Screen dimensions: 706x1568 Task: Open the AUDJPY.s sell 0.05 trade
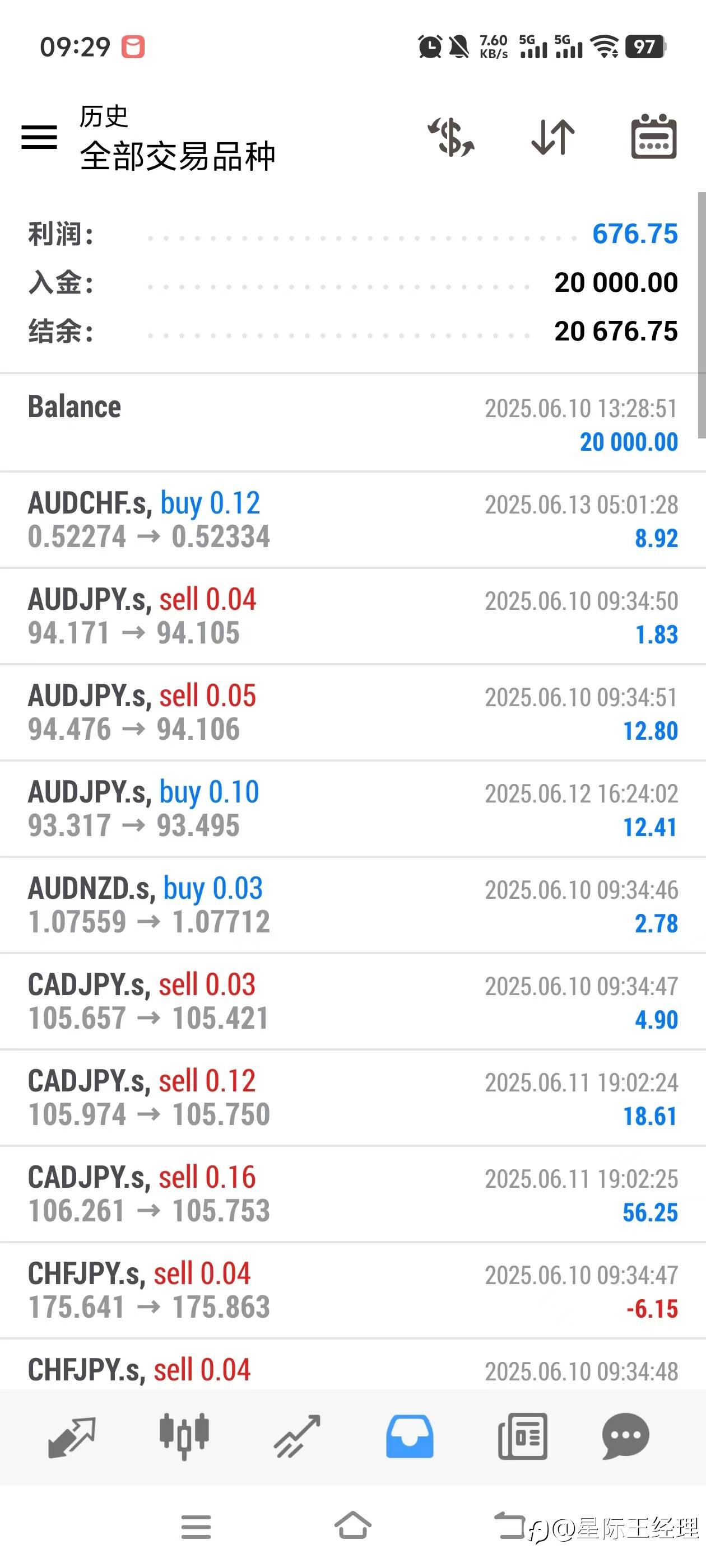point(352,712)
